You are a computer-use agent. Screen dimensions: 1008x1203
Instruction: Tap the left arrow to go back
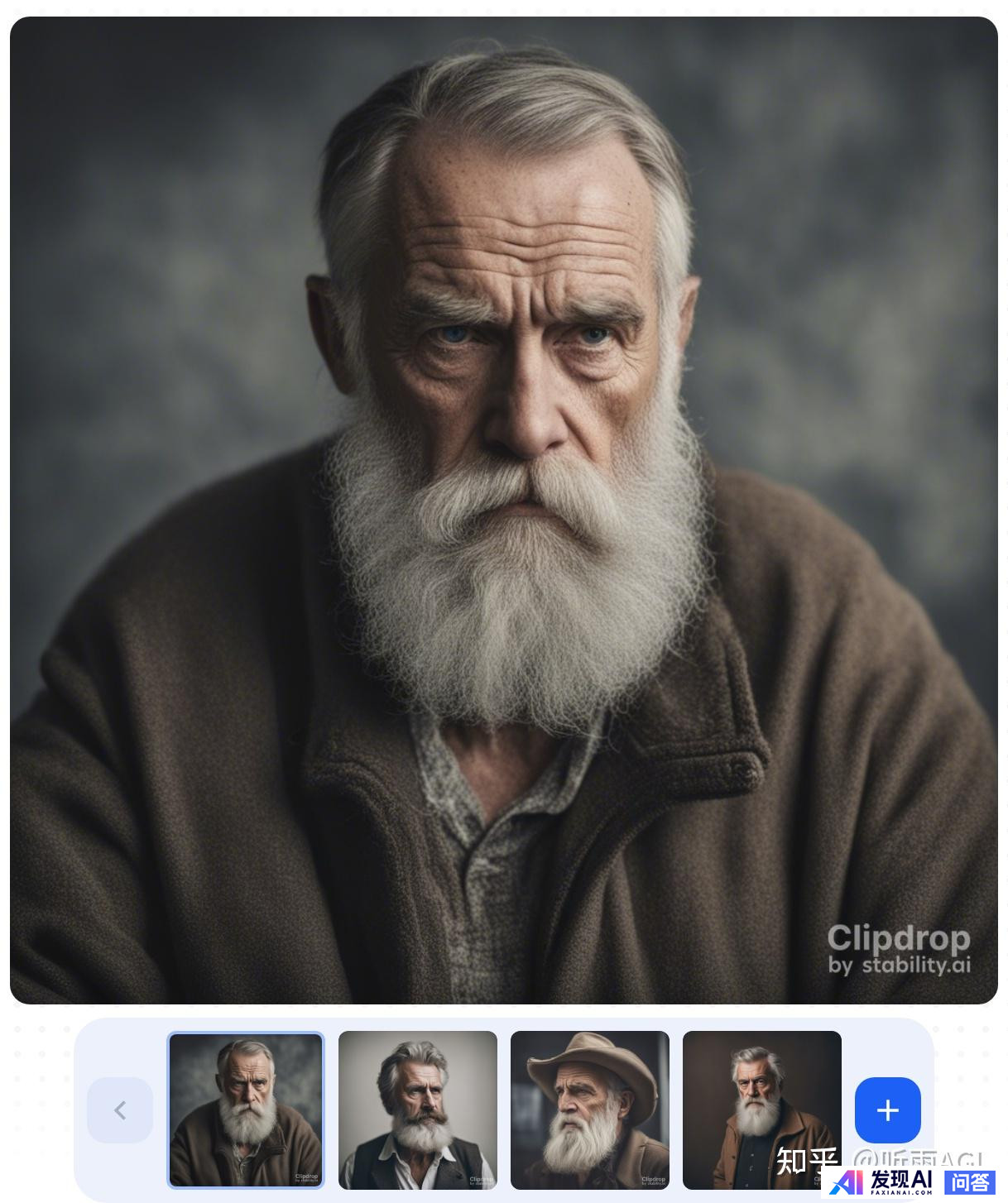tap(120, 1110)
